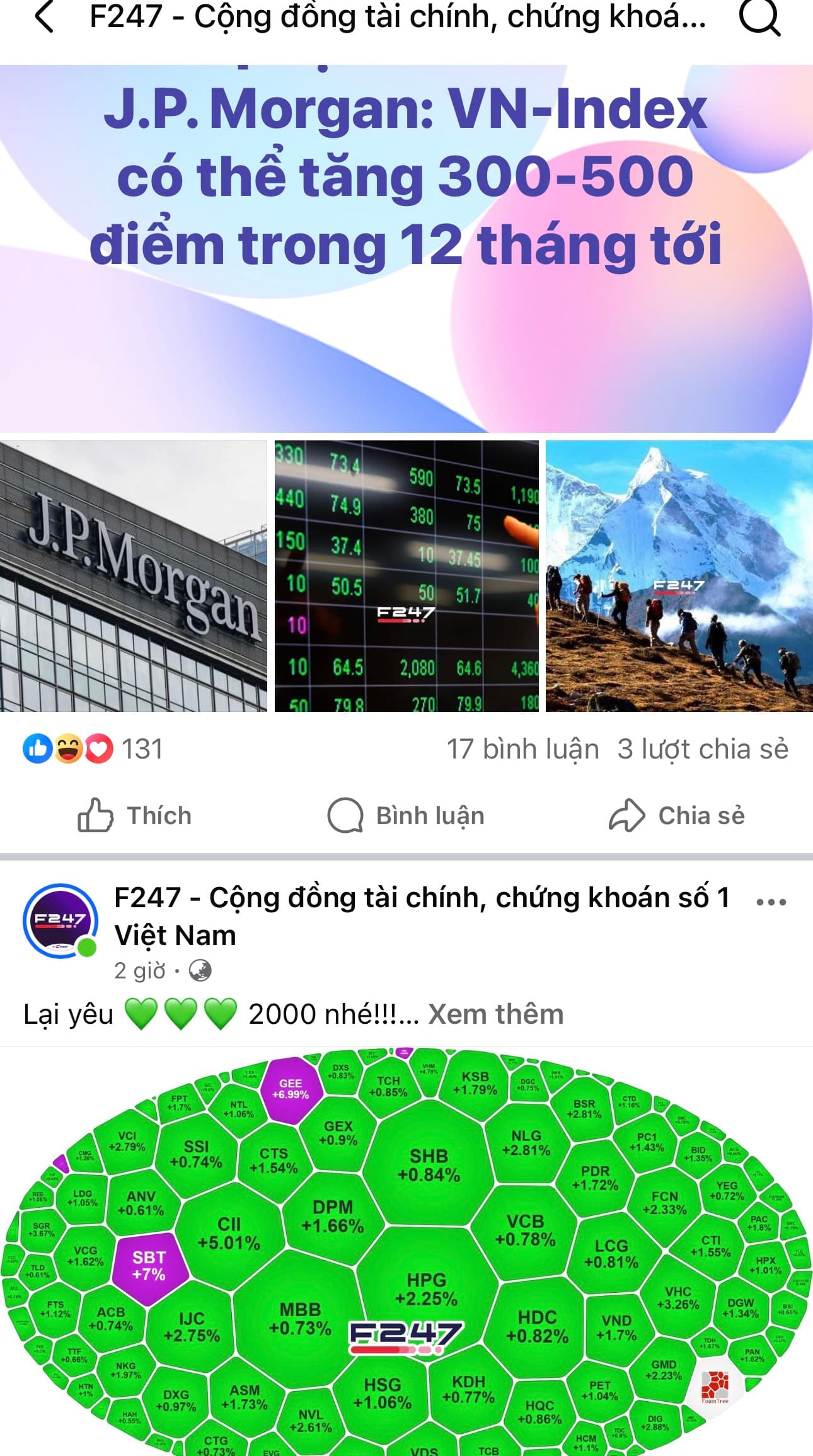Tap Bình luận to comment on post

click(407, 815)
